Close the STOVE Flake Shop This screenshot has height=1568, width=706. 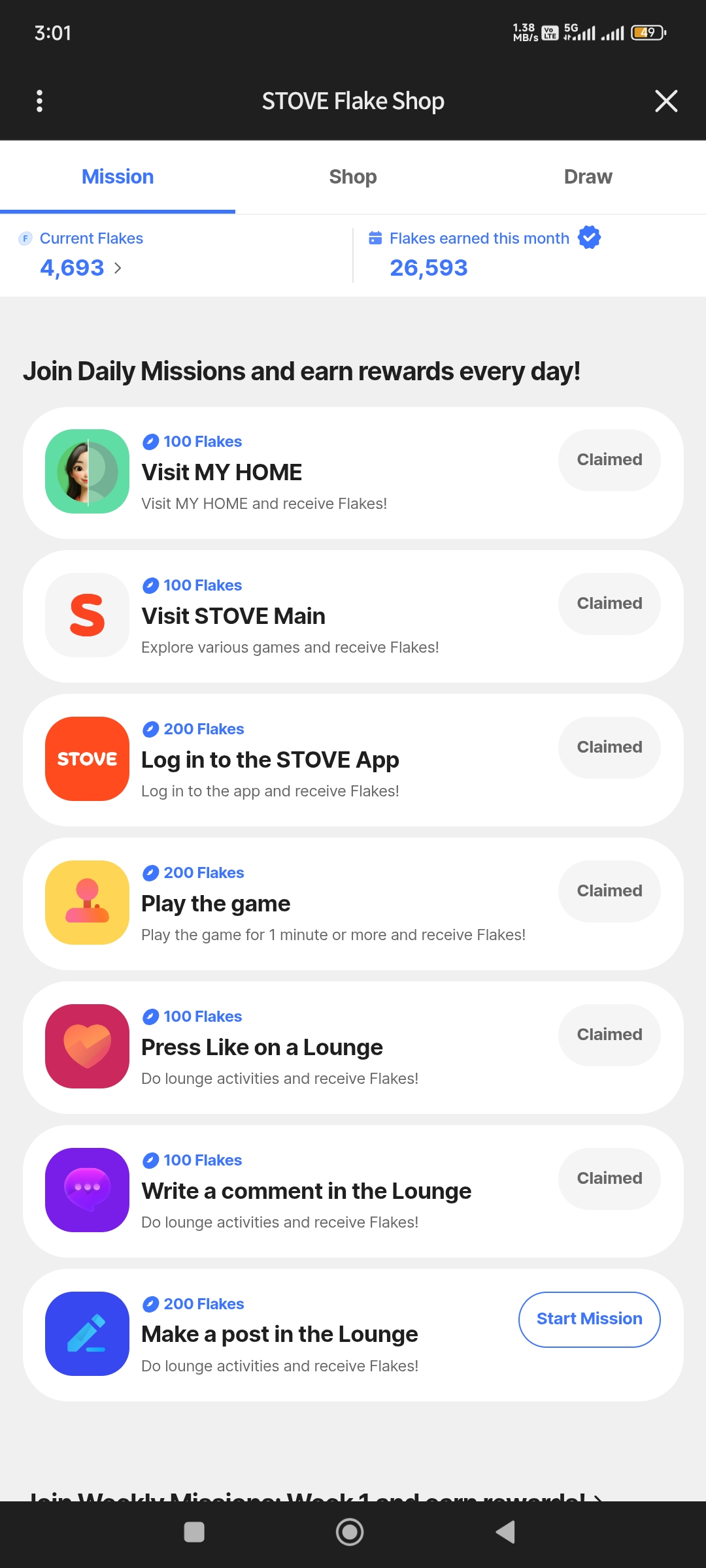point(665,101)
